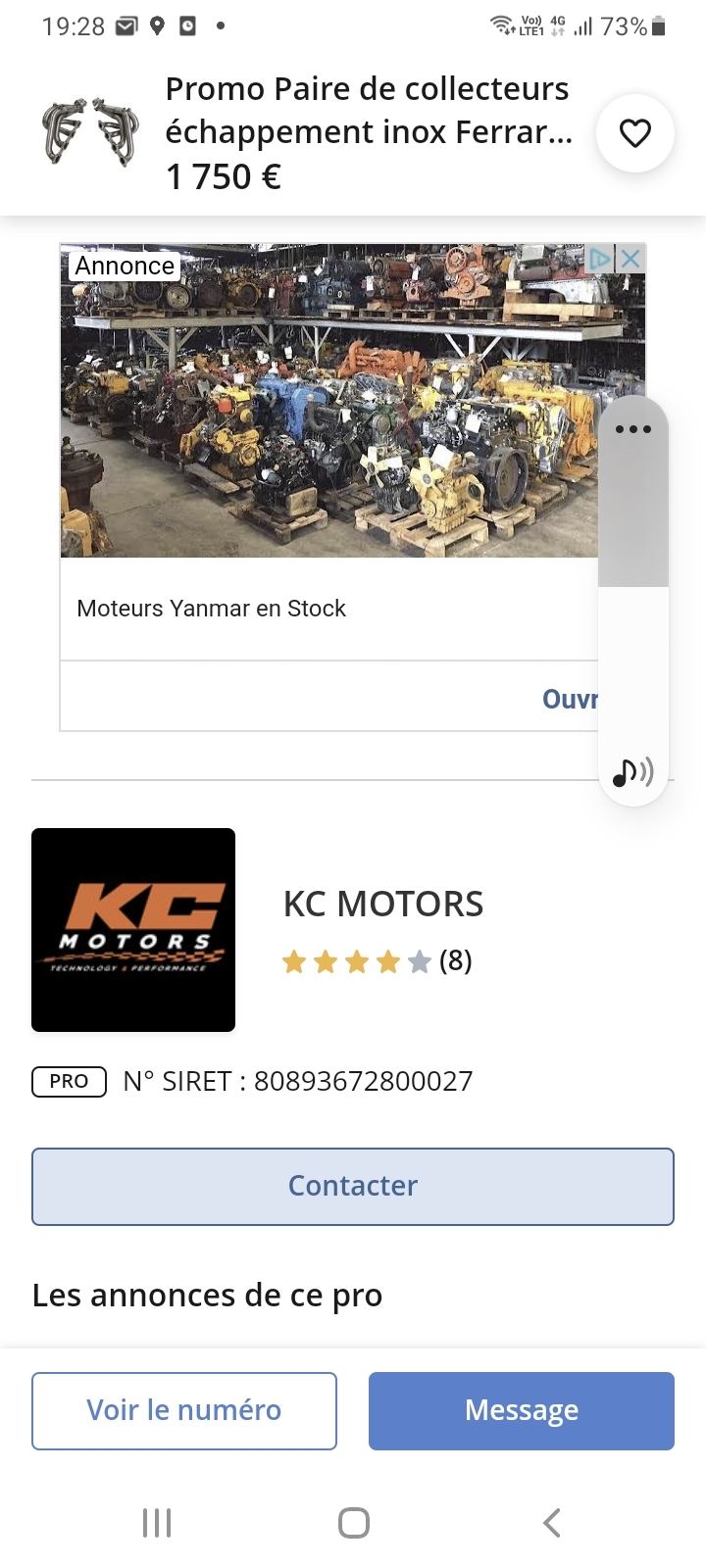Image resolution: width=706 pixels, height=1568 pixels.
Task: Reveal the seller's phone with Voir le numéro
Action: pyautogui.click(x=184, y=1411)
